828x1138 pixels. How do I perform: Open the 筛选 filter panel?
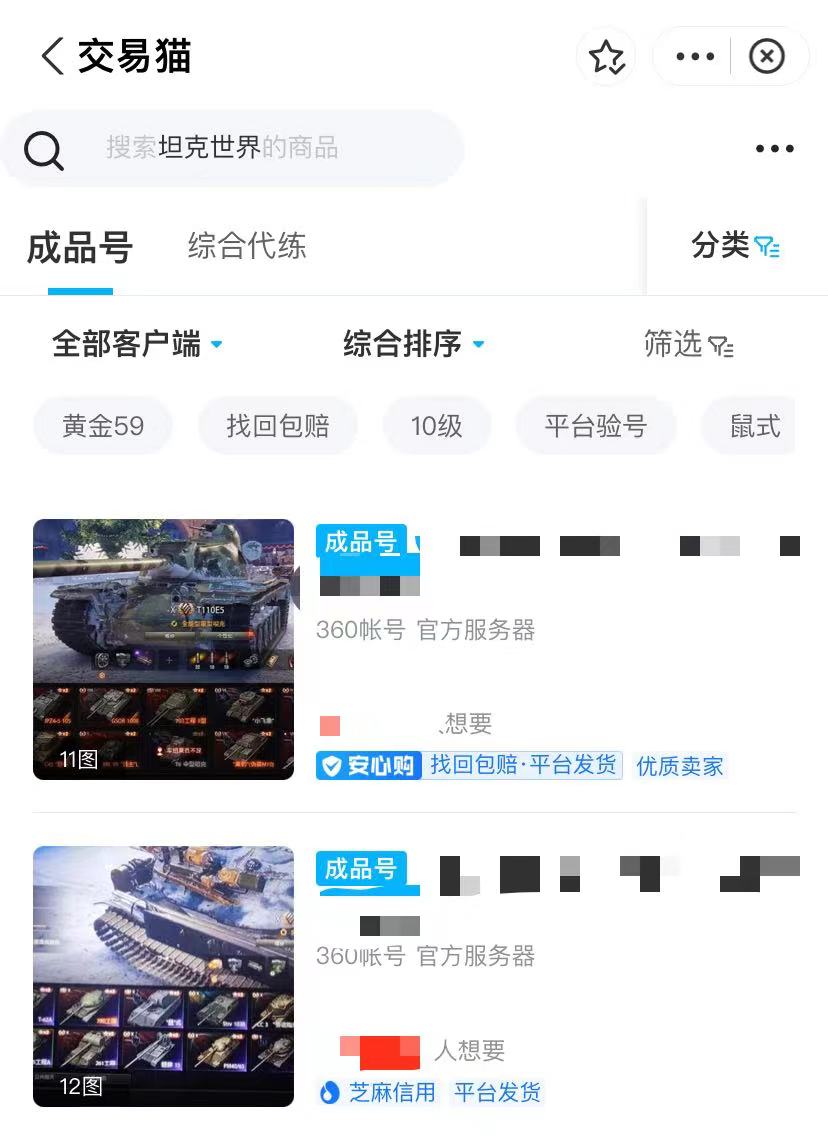click(688, 344)
